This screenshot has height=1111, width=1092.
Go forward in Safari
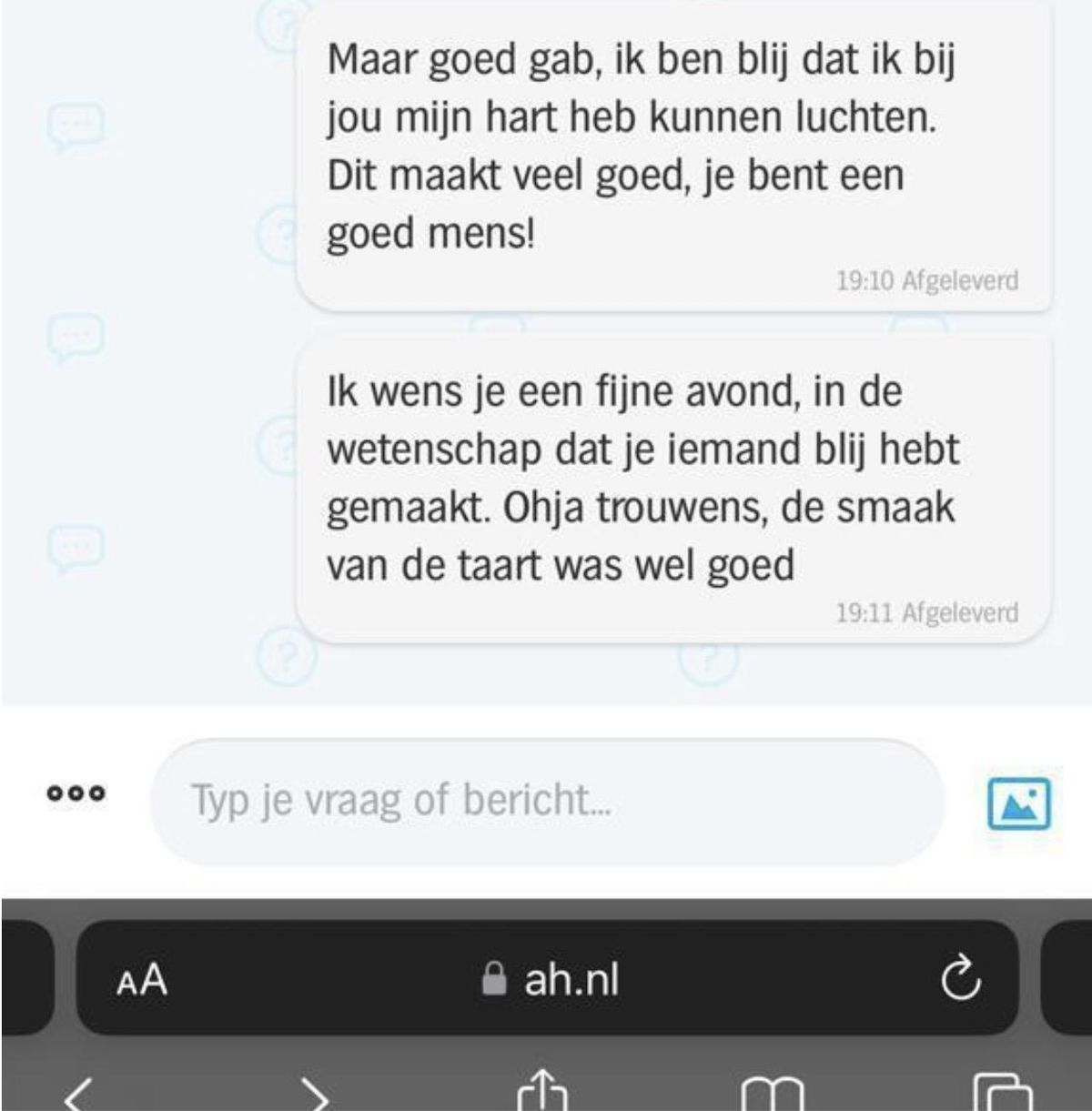[314, 1095]
